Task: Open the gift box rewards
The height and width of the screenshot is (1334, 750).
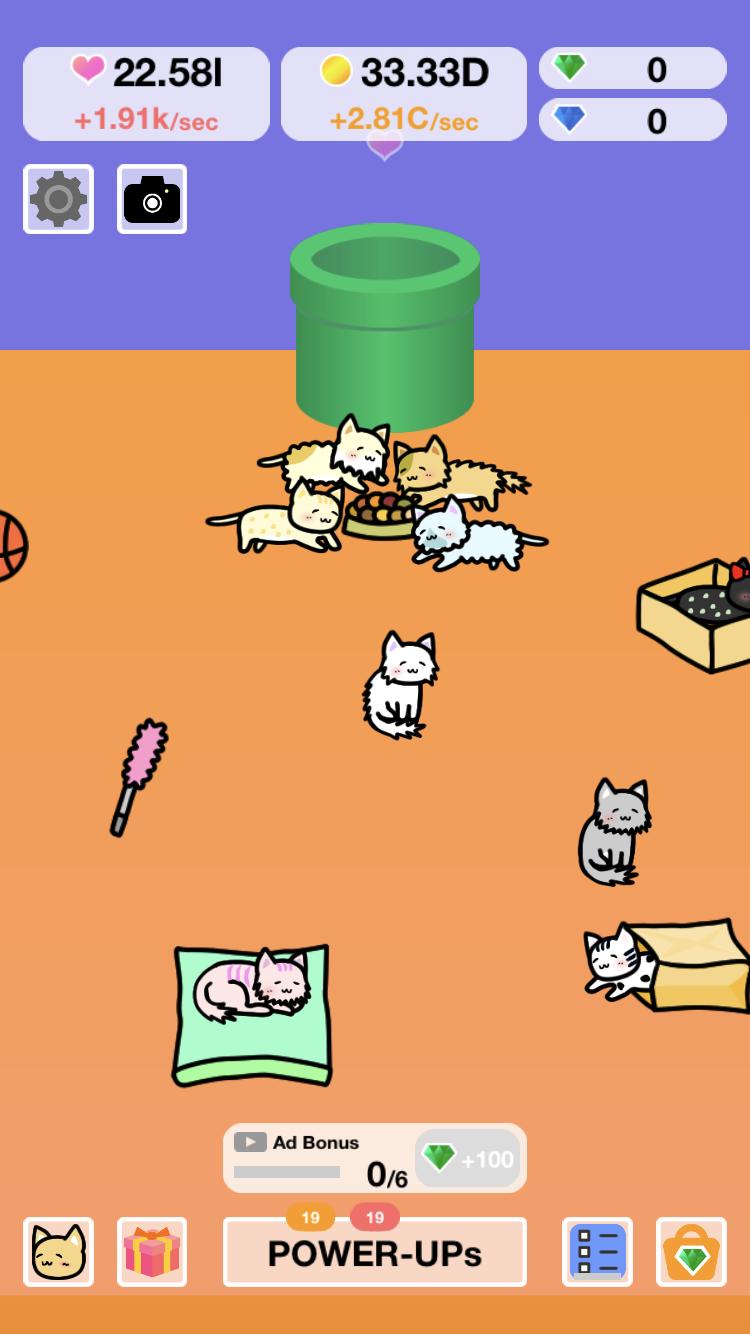Action: [152, 1251]
